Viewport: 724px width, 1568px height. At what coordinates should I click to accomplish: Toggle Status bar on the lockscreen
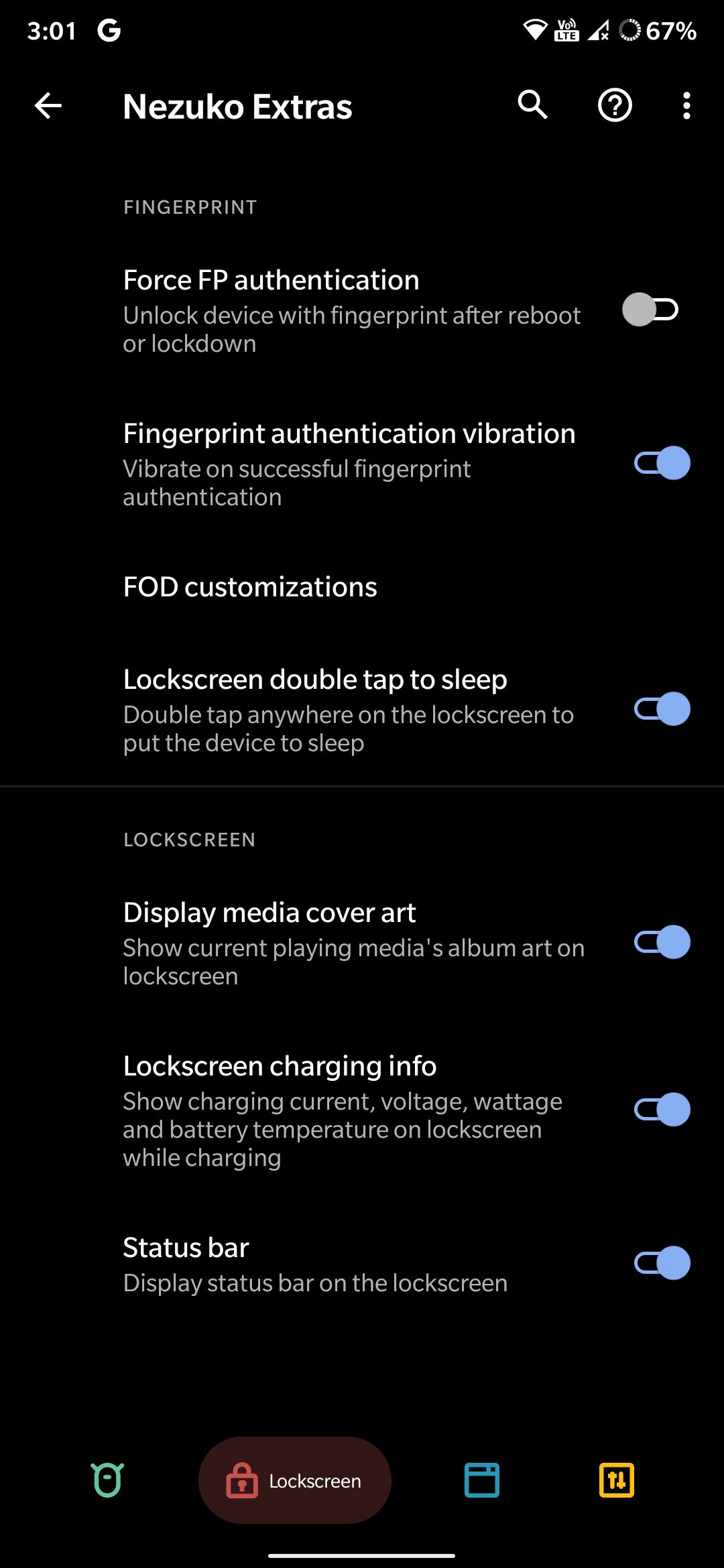662,1263
